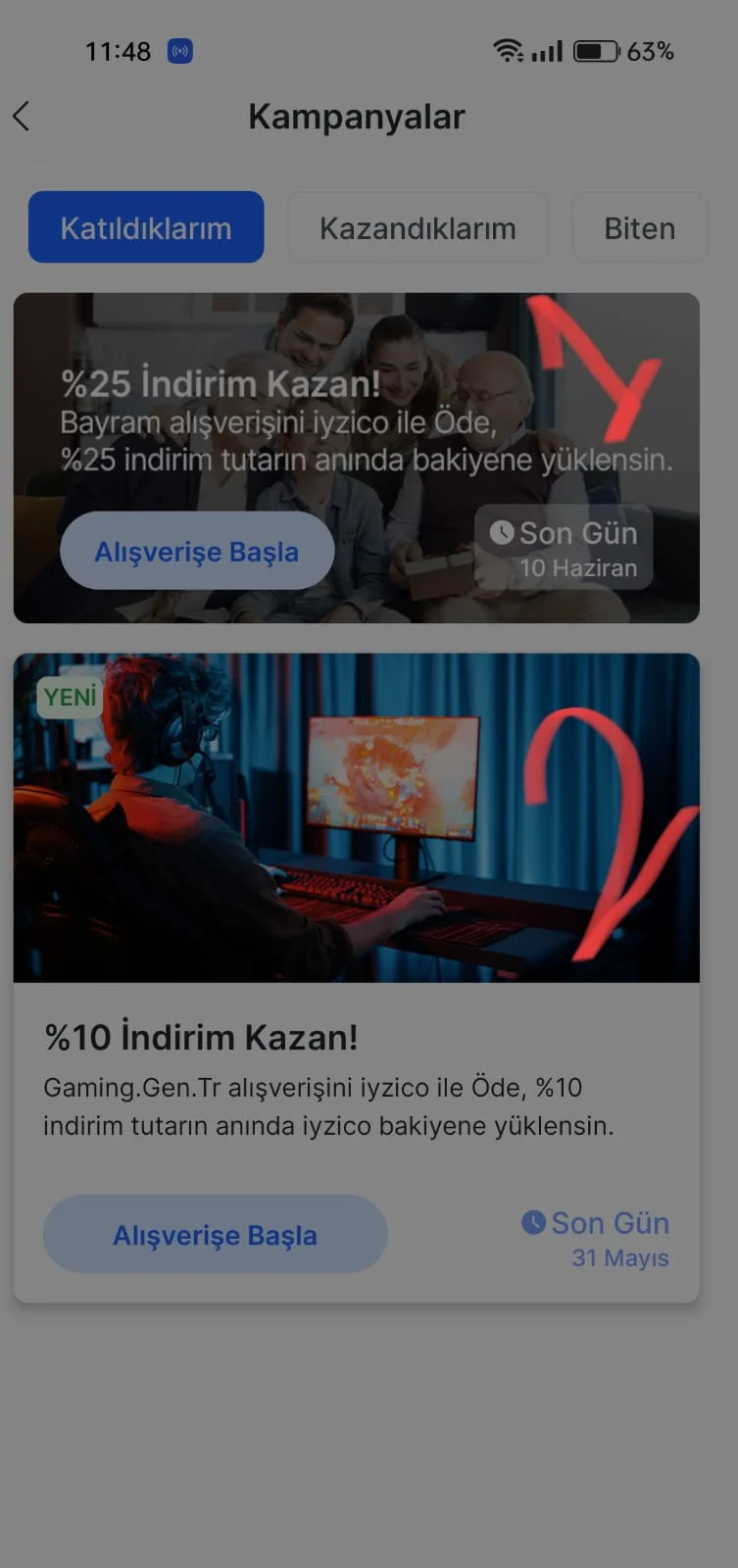Image resolution: width=738 pixels, height=1568 pixels.
Task: Tap Alışverişe Başla on %25 İndirim campaign
Action: (x=197, y=552)
